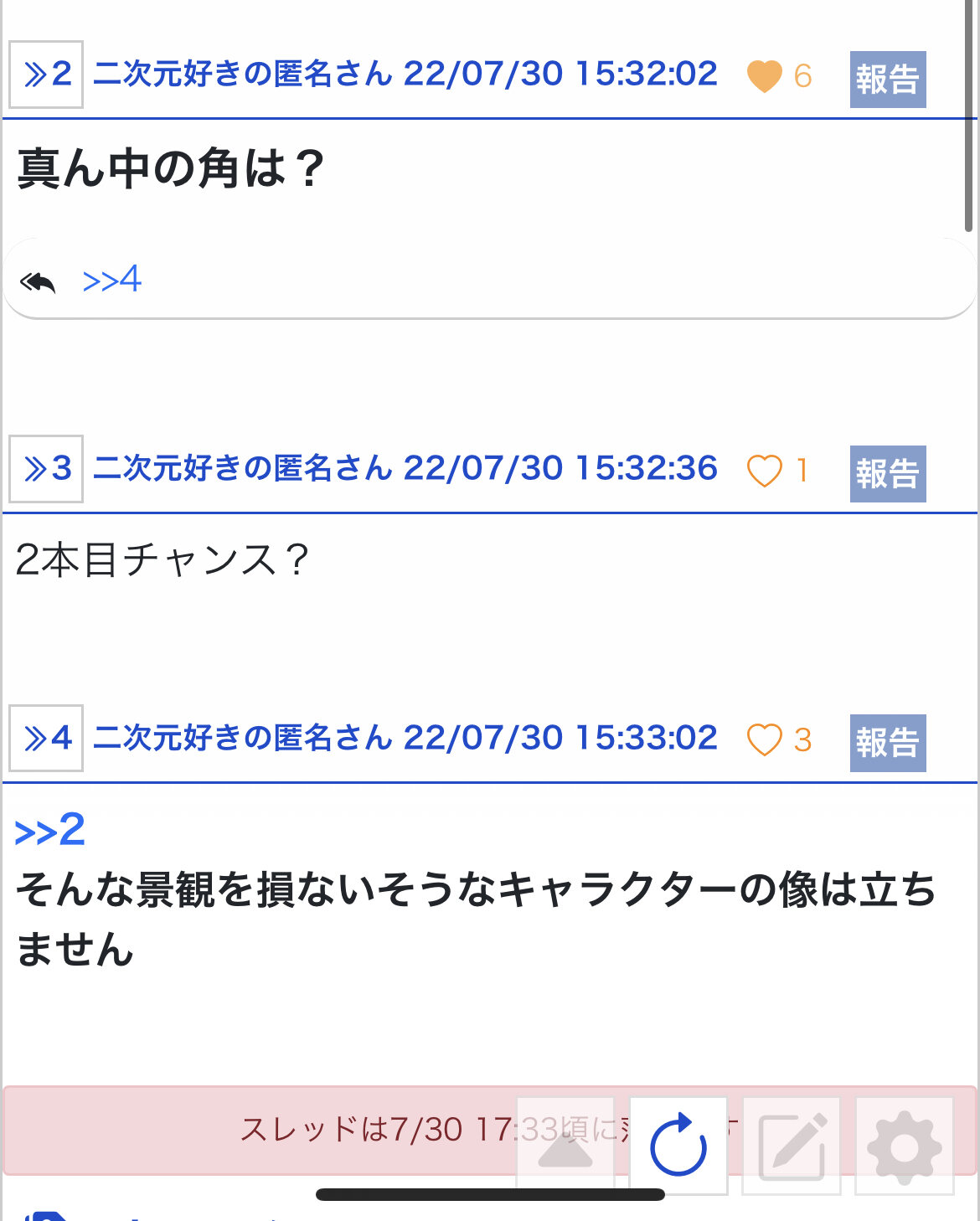The height and width of the screenshot is (1221, 980).
Task: Like post 2 with the heart
Action: point(764,76)
